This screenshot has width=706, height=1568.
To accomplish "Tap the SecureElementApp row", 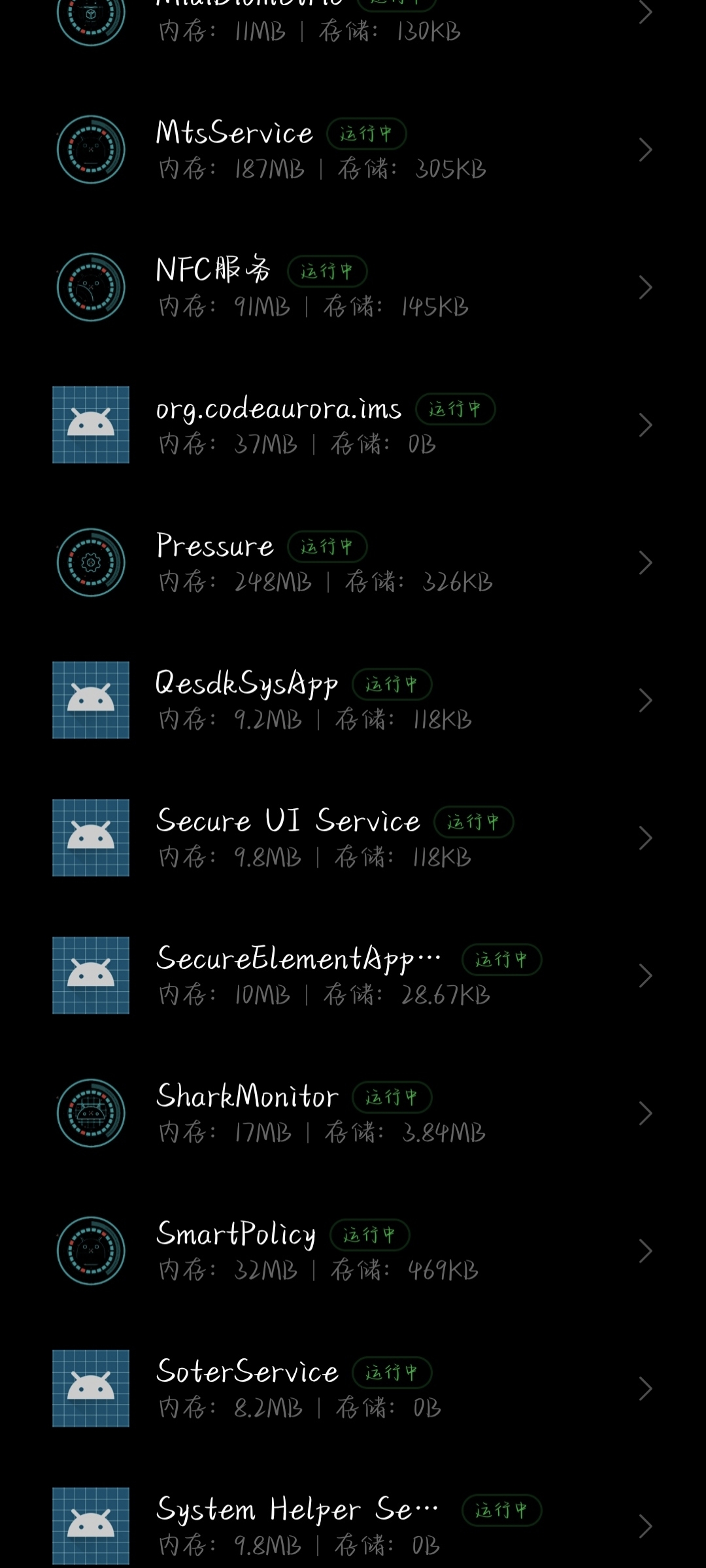I will click(x=353, y=975).
